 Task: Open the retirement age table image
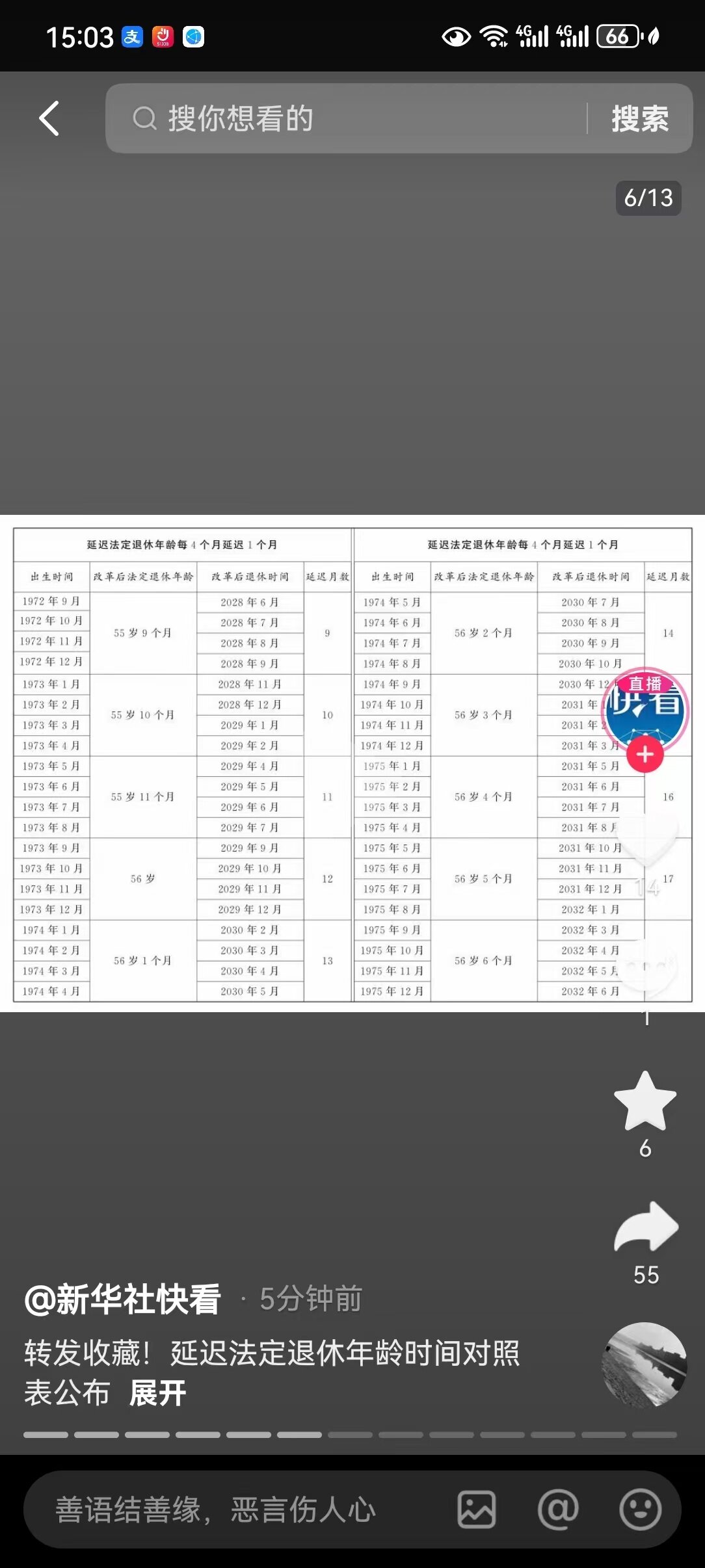tap(312, 764)
